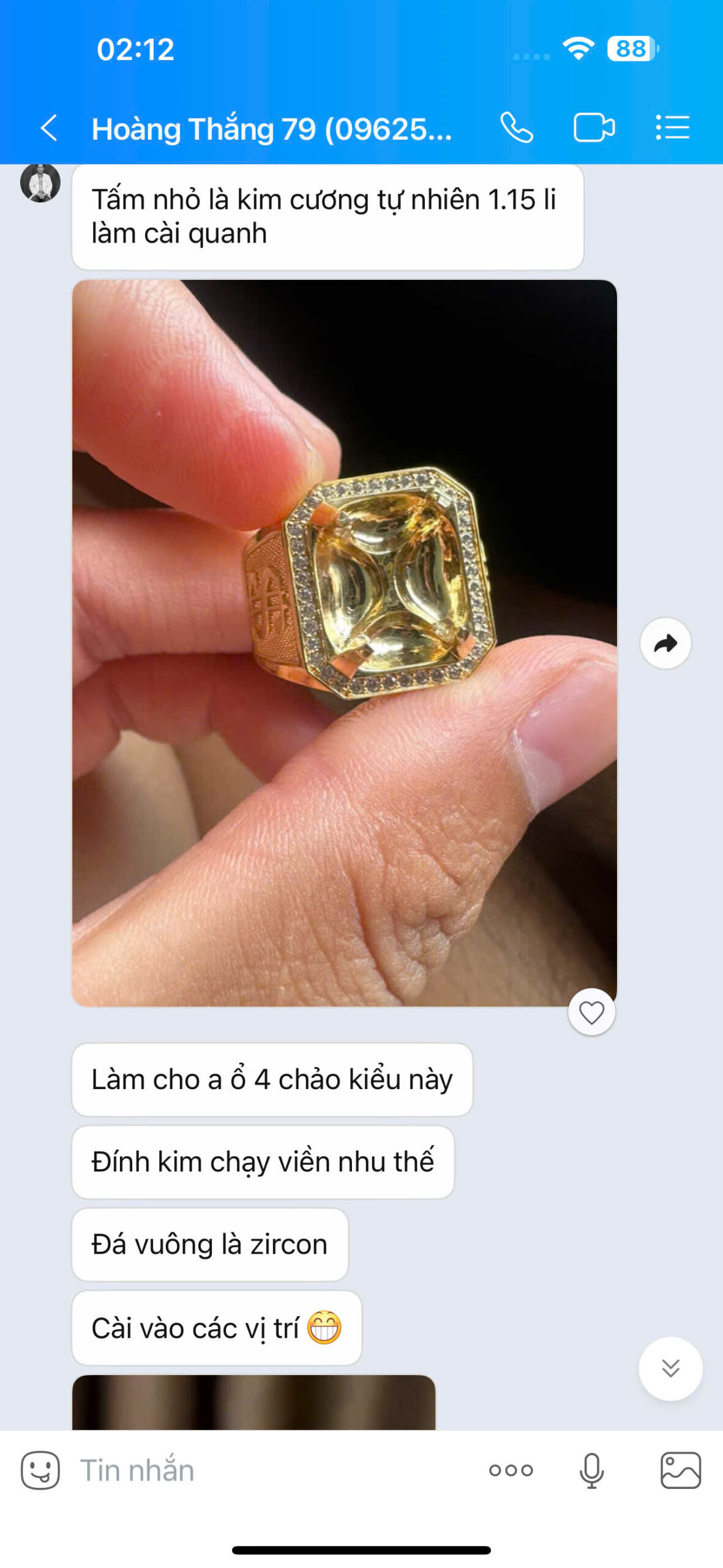723x1568 pixels.
Task: Jump to the latest messages
Action: pyautogui.click(x=670, y=1368)
